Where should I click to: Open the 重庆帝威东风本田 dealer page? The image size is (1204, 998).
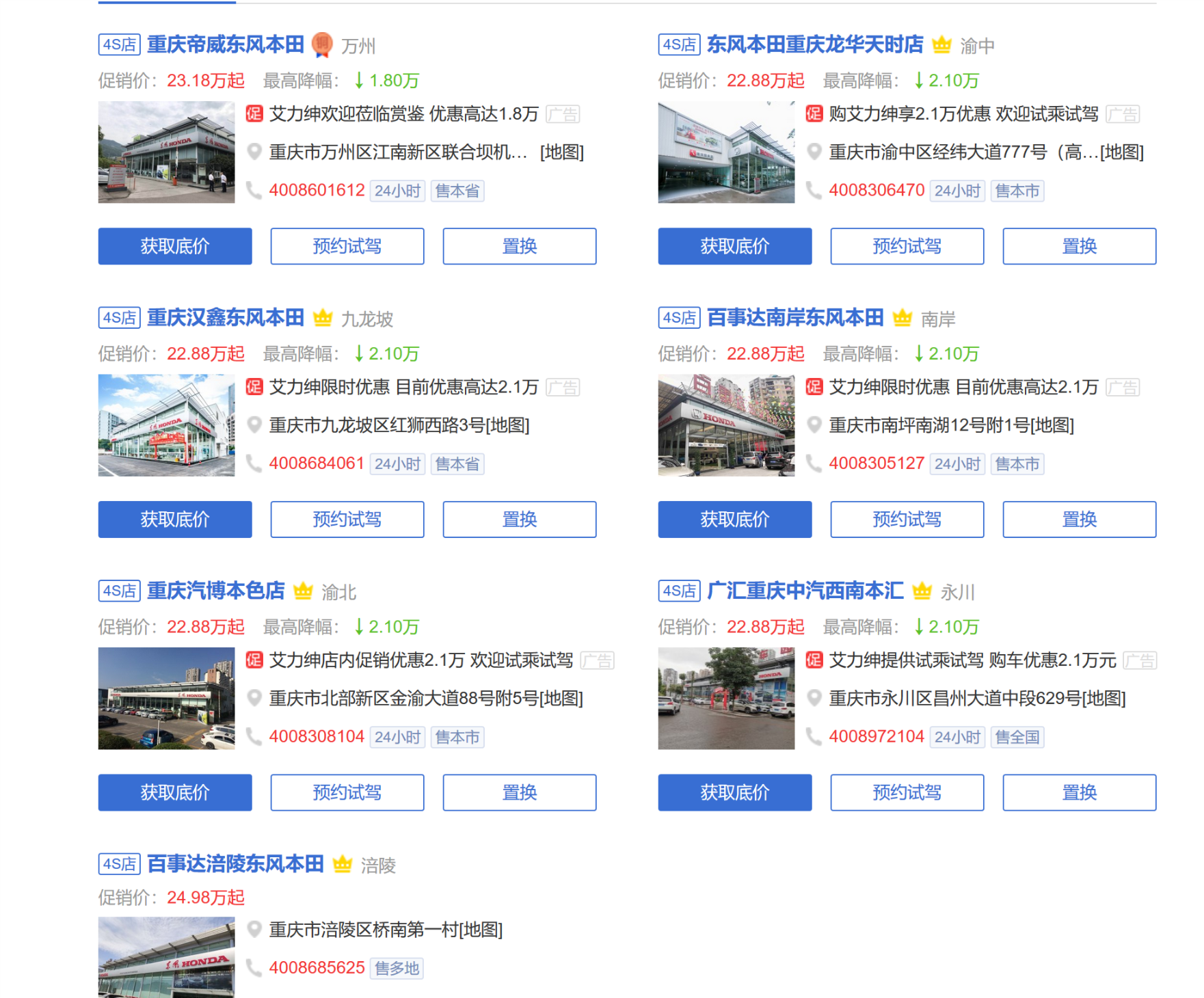click(x=225, y=44)
